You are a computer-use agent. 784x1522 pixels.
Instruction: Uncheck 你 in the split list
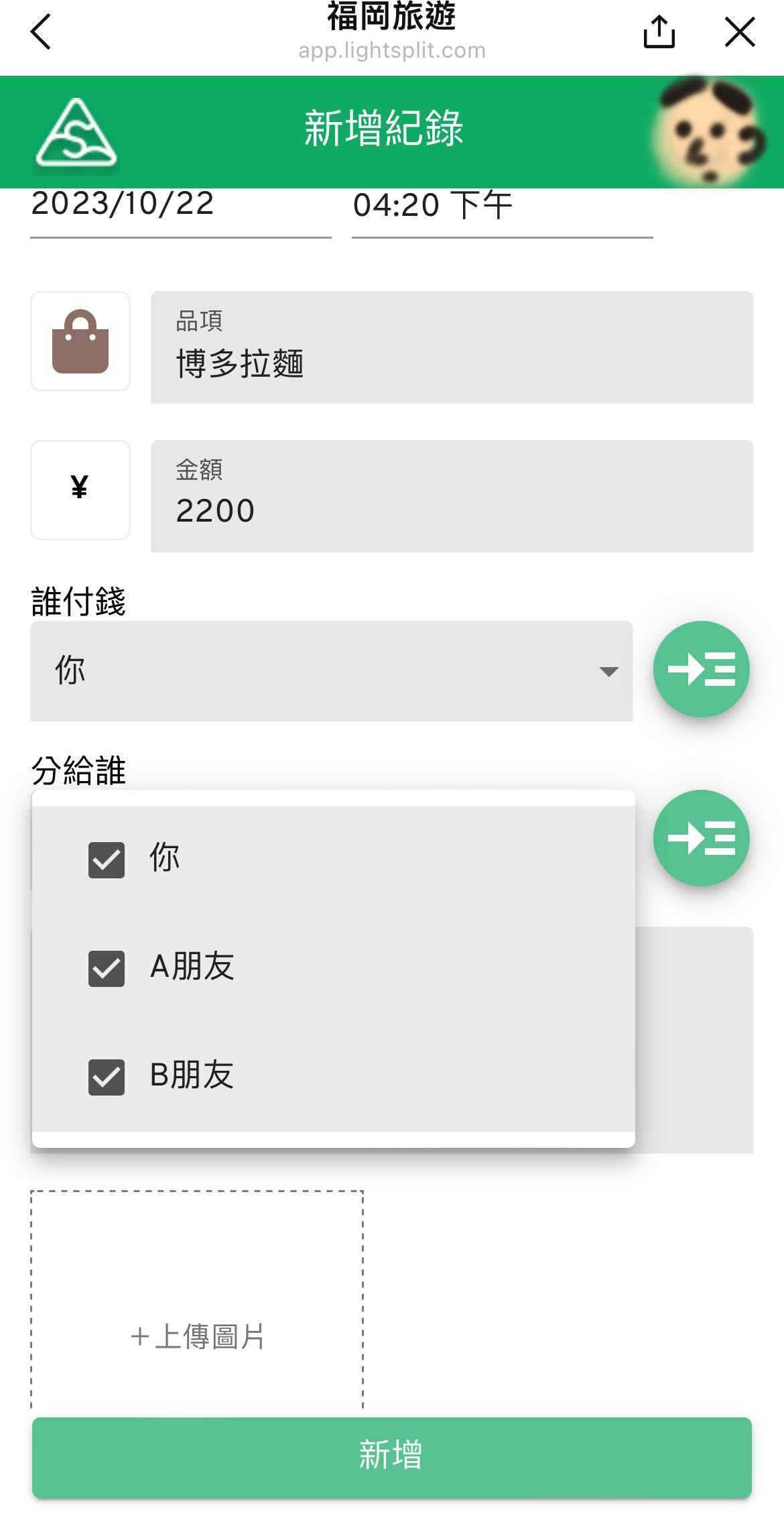click(334, 860)
